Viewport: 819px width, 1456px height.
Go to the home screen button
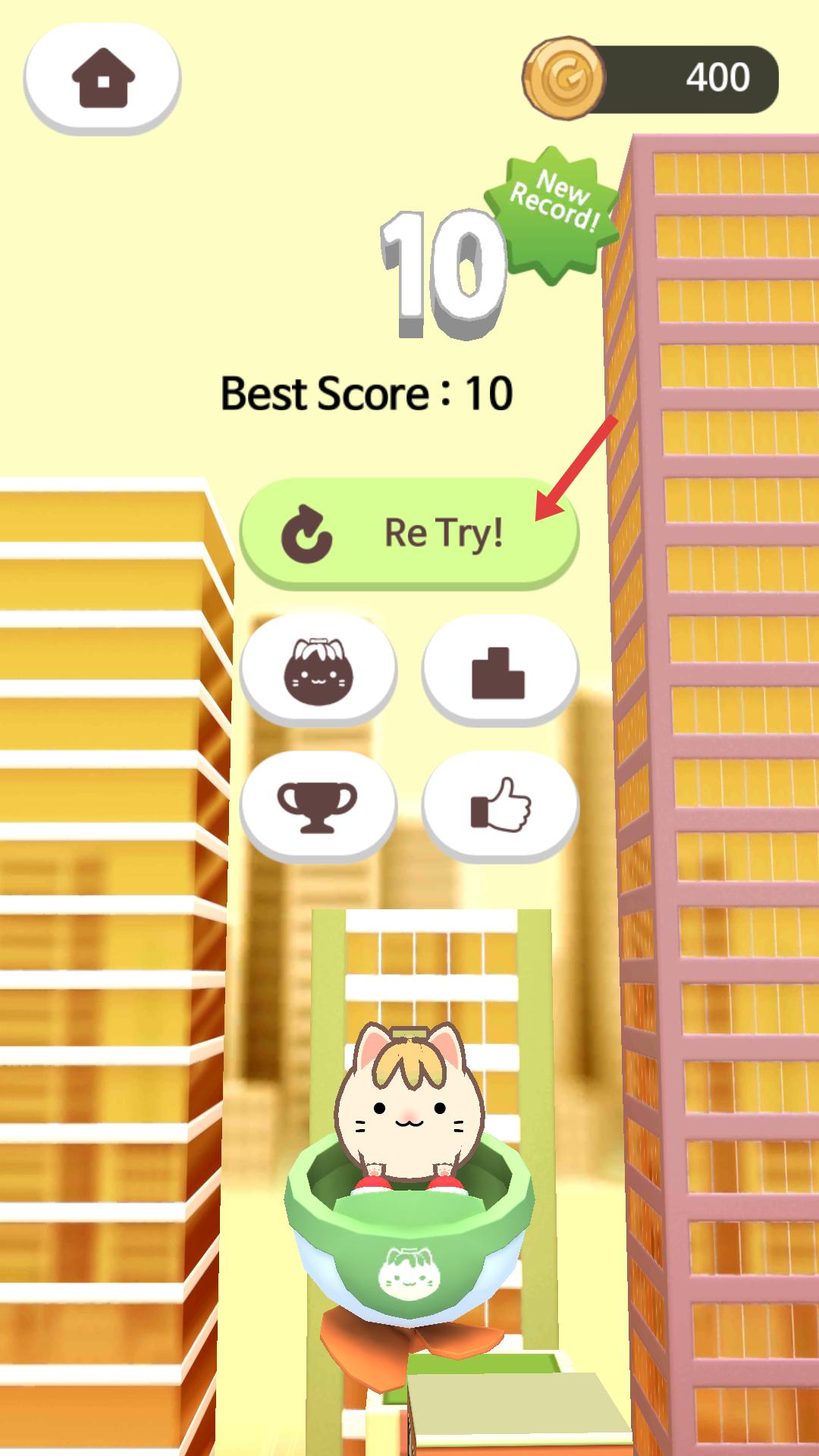point(102,77)
